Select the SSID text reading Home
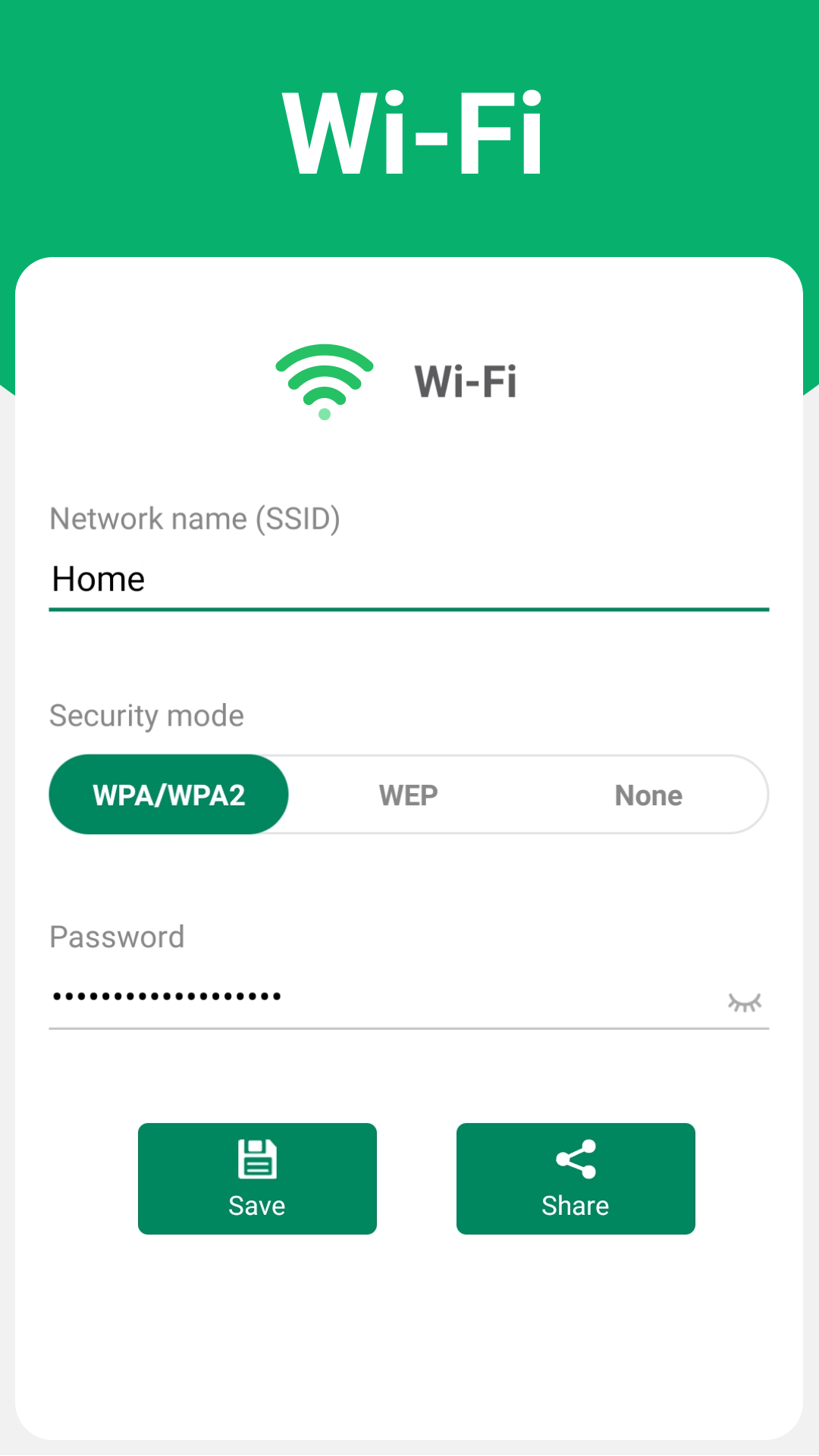819x1456 pixels. (x=99, y=579)
